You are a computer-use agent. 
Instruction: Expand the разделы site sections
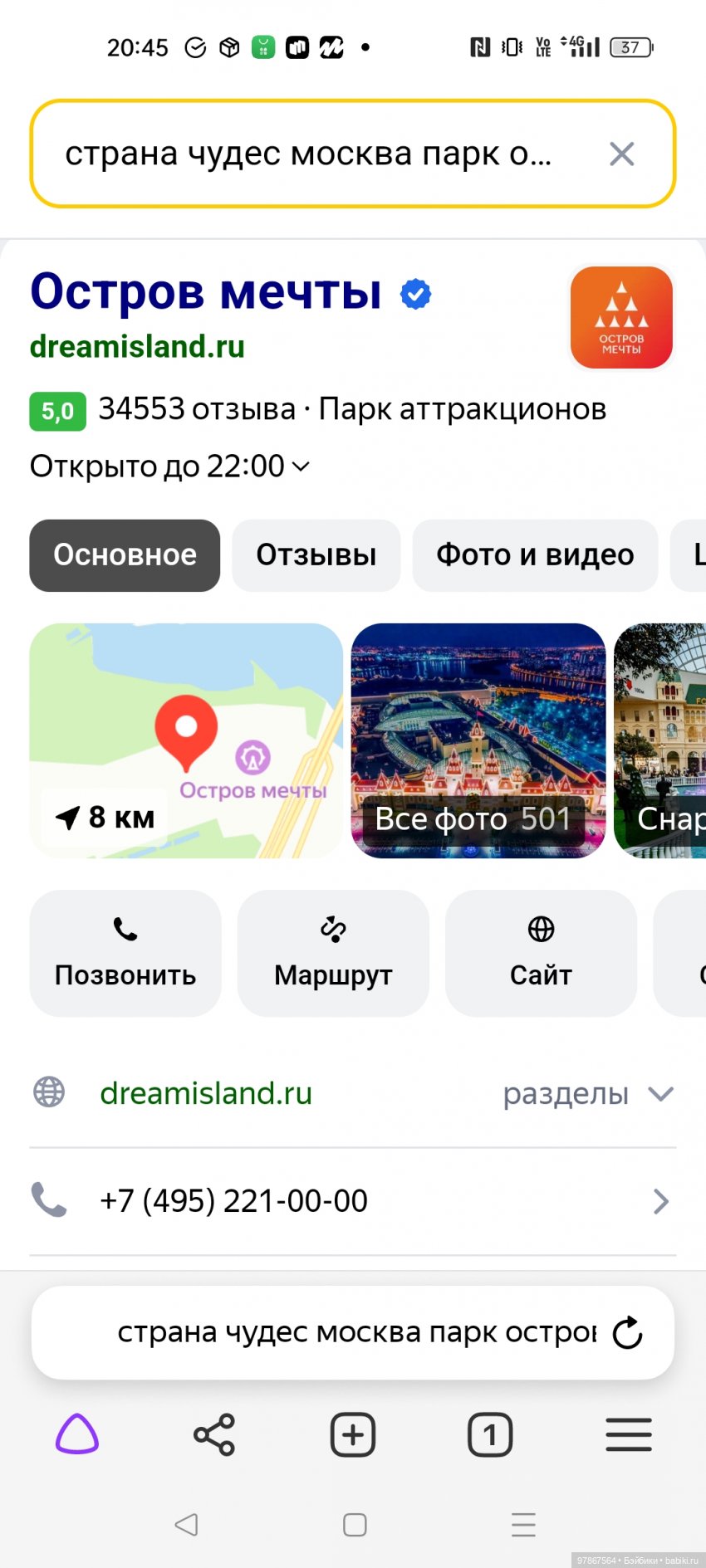coord(588,1094)
